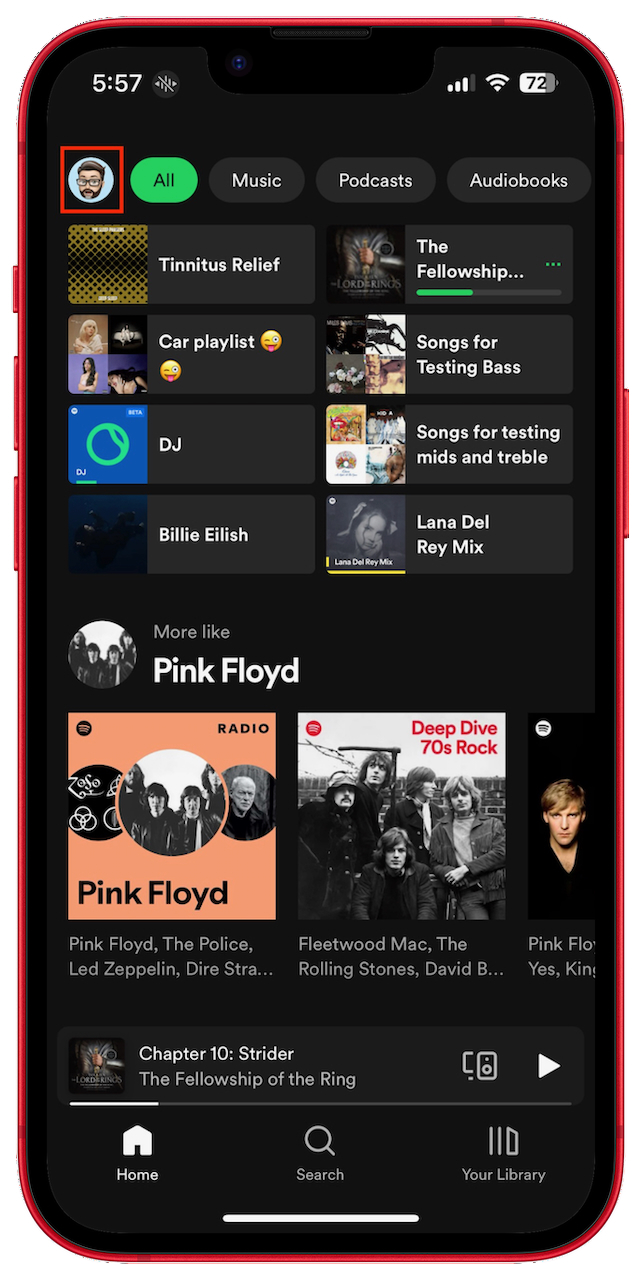Select the Music filter chip
642x1280 pixels.
256,180
